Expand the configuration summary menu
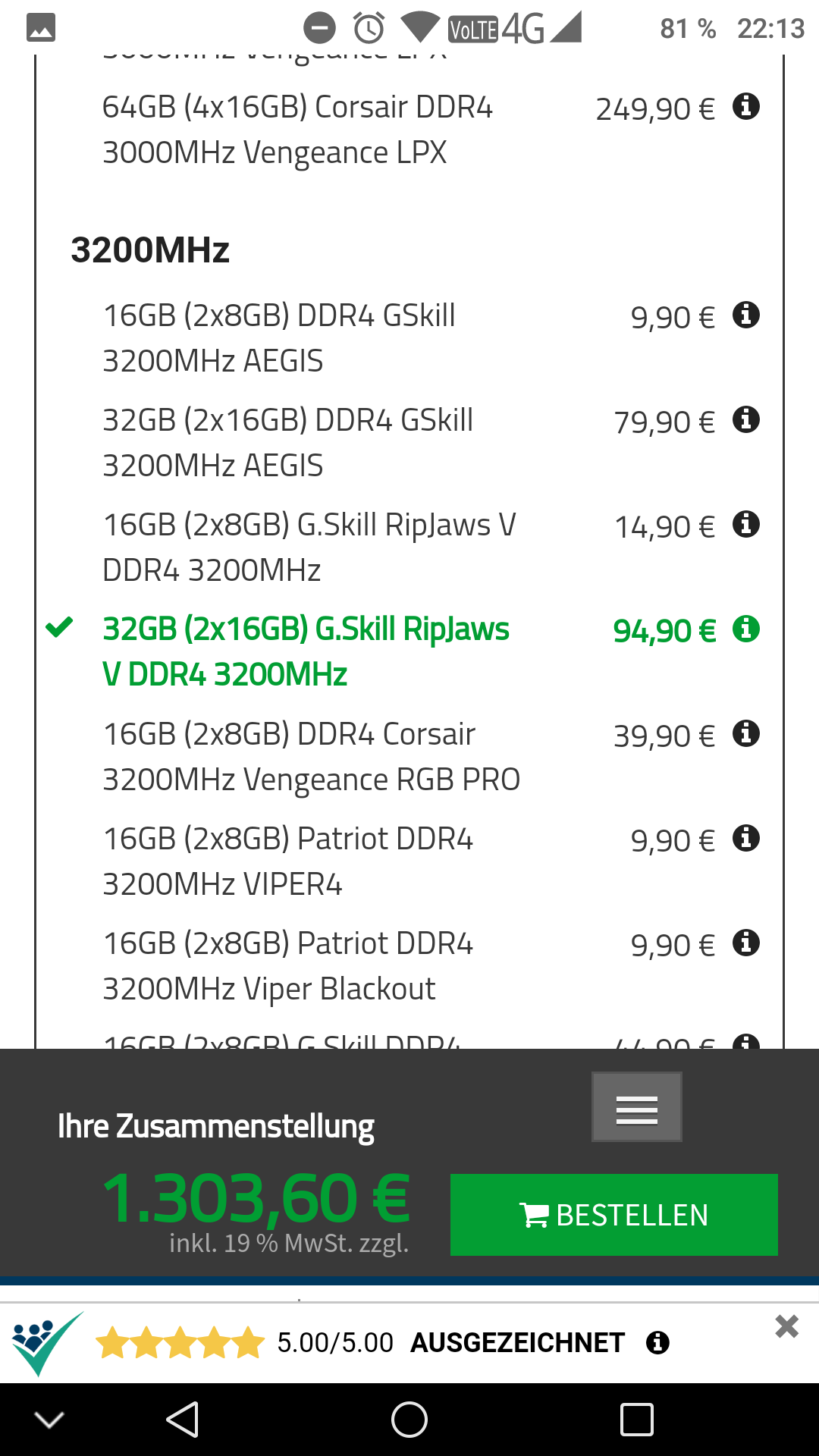The height and width of the screenshot is (1456, 819). pos(637,1106)
